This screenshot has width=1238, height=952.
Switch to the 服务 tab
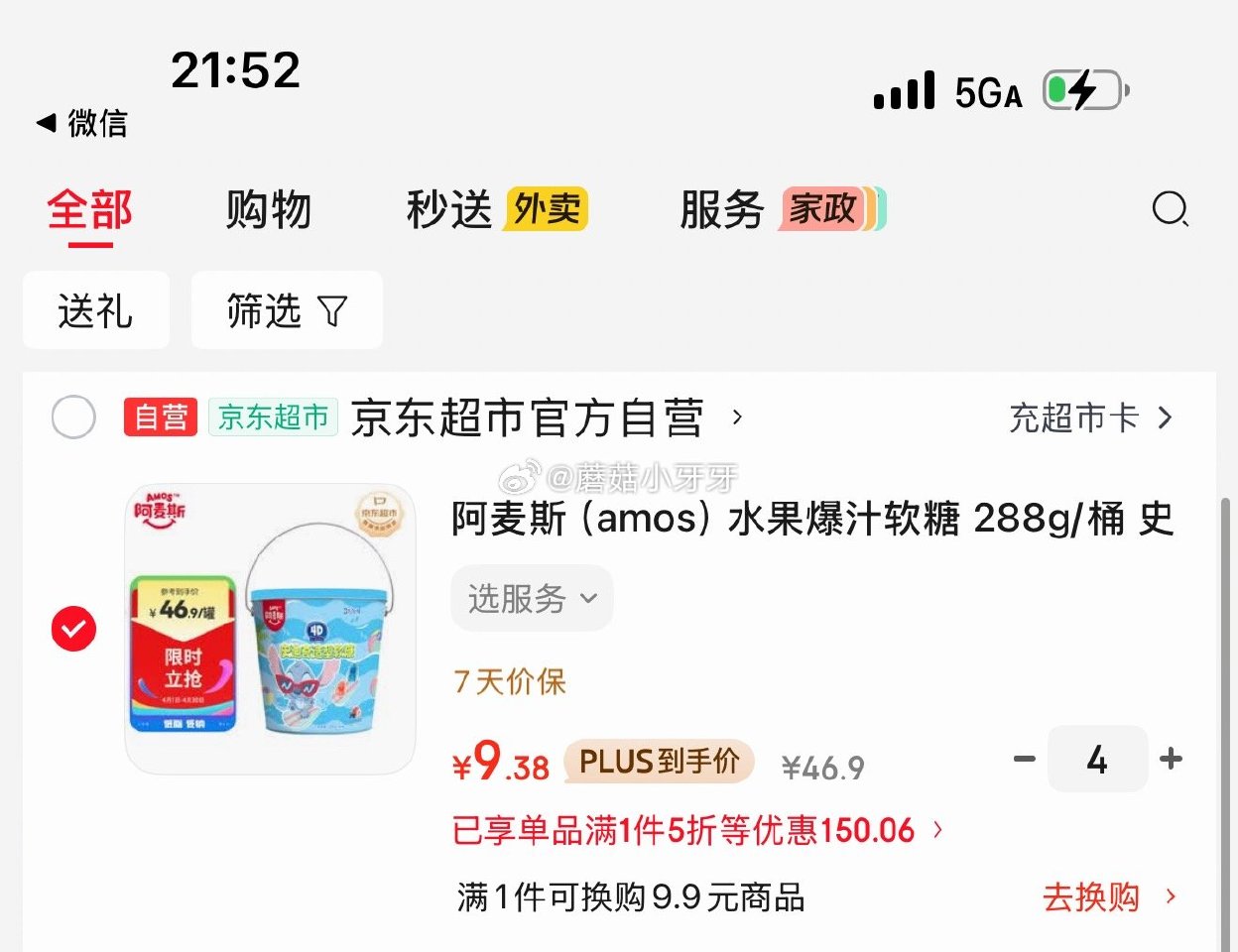tap(722, 209)
